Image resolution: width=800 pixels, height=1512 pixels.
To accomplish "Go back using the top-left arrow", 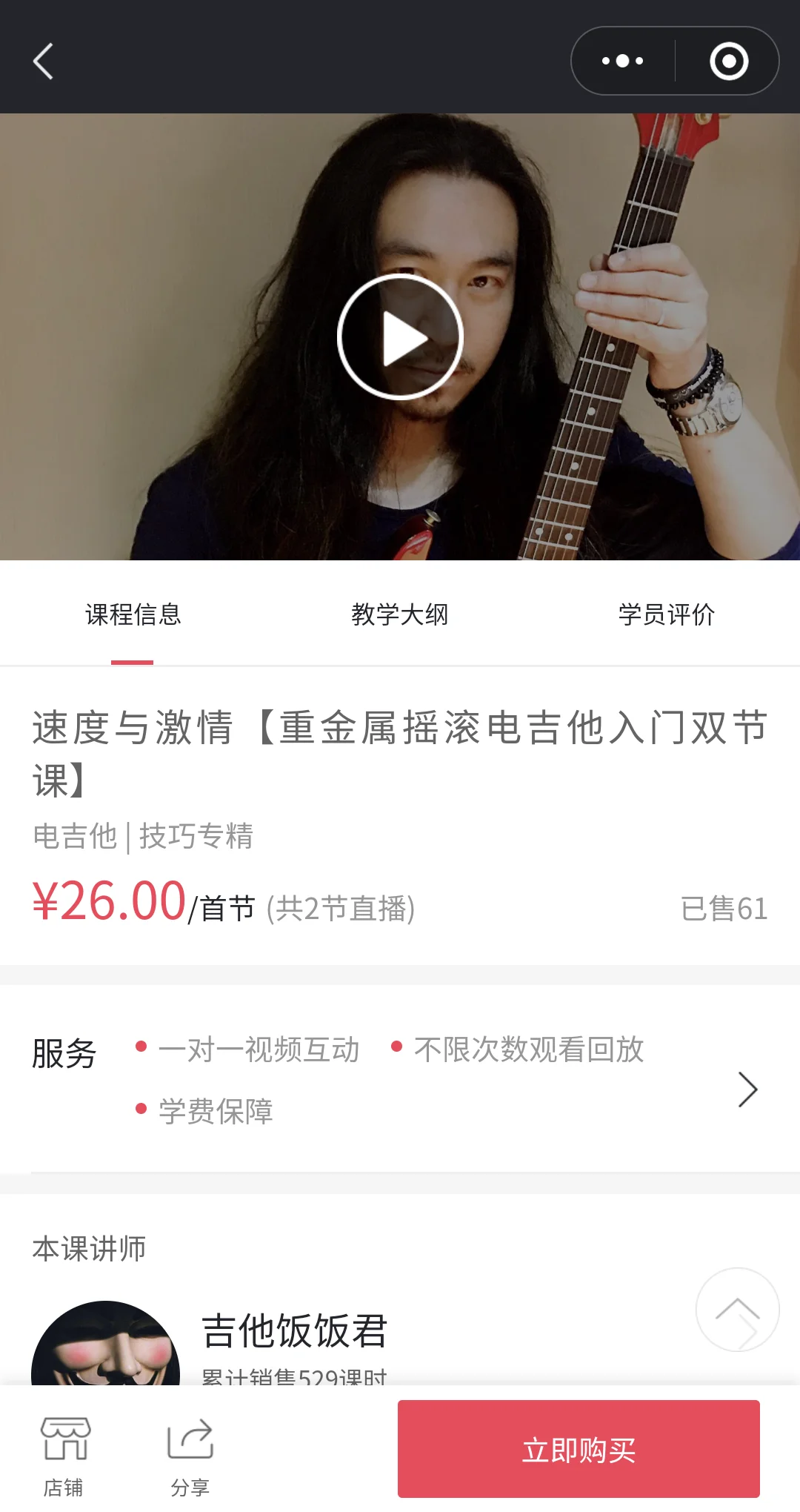I will coord(44,61).
